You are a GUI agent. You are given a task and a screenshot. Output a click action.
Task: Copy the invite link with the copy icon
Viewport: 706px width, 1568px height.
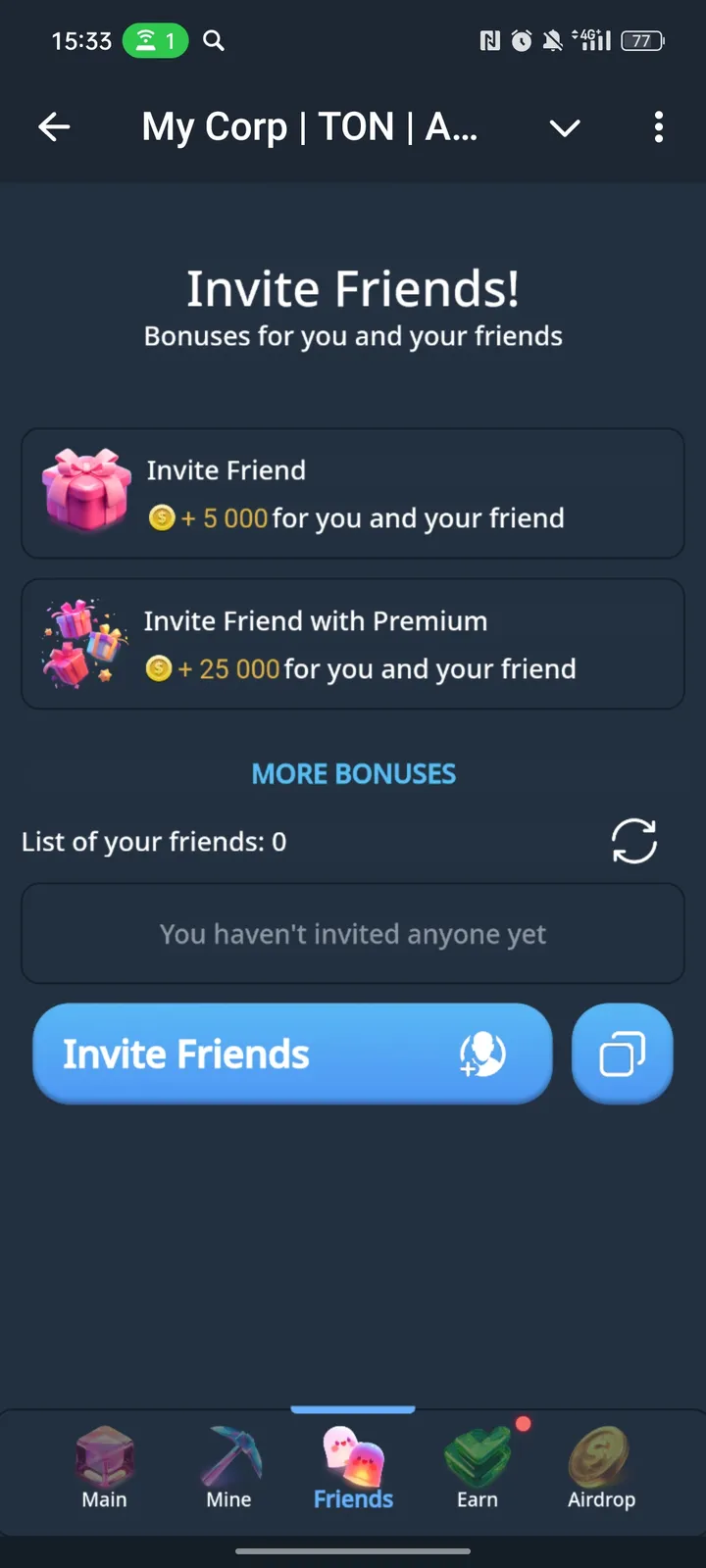622,1053
